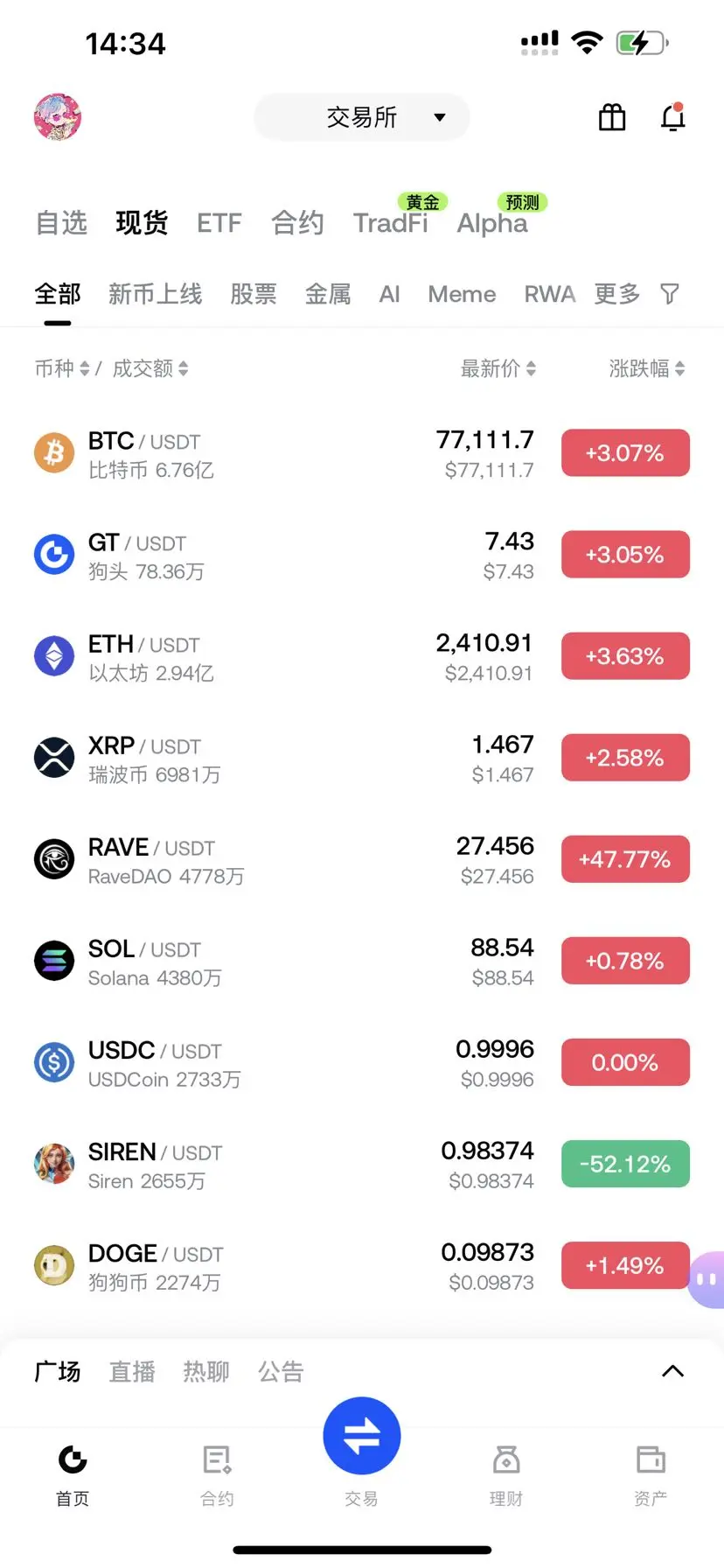The image size is (724, 1568).
Task: Open notifications via the bell icon
Action: click(x=673, y=117)
